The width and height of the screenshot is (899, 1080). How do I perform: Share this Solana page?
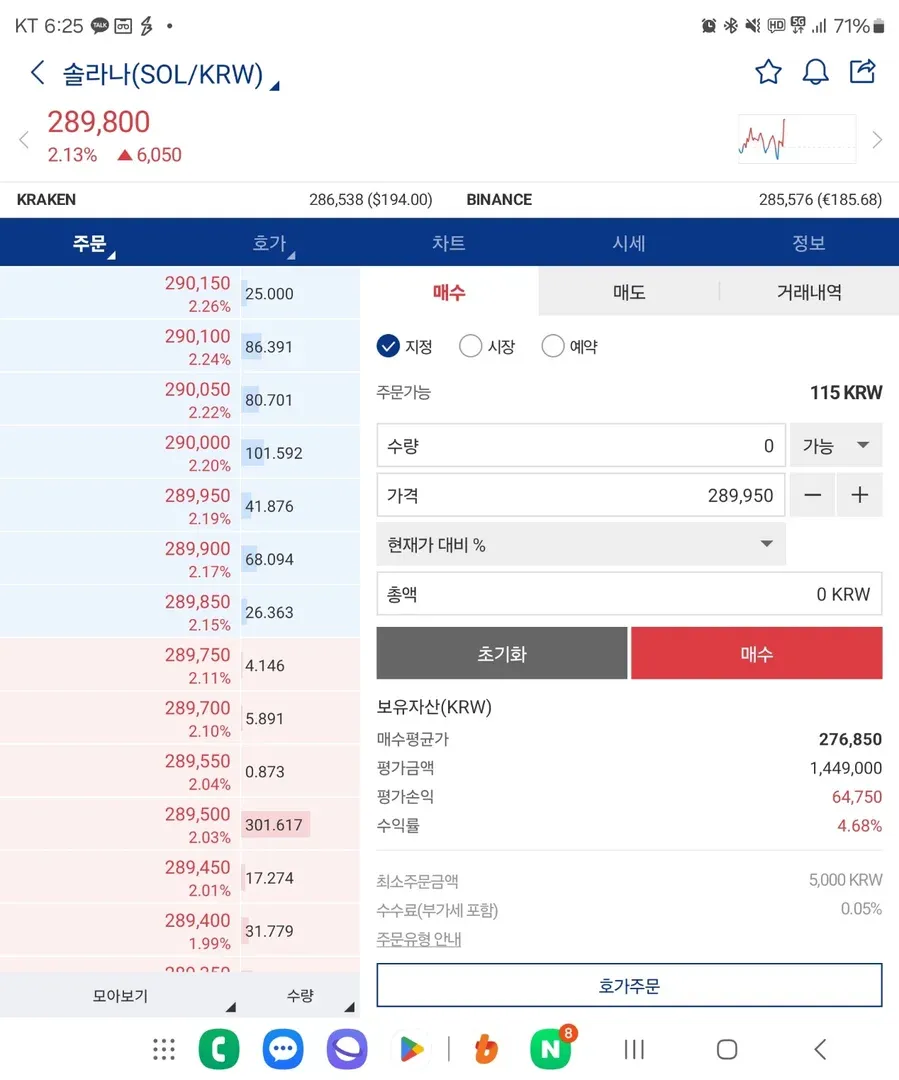pos(862,72)
